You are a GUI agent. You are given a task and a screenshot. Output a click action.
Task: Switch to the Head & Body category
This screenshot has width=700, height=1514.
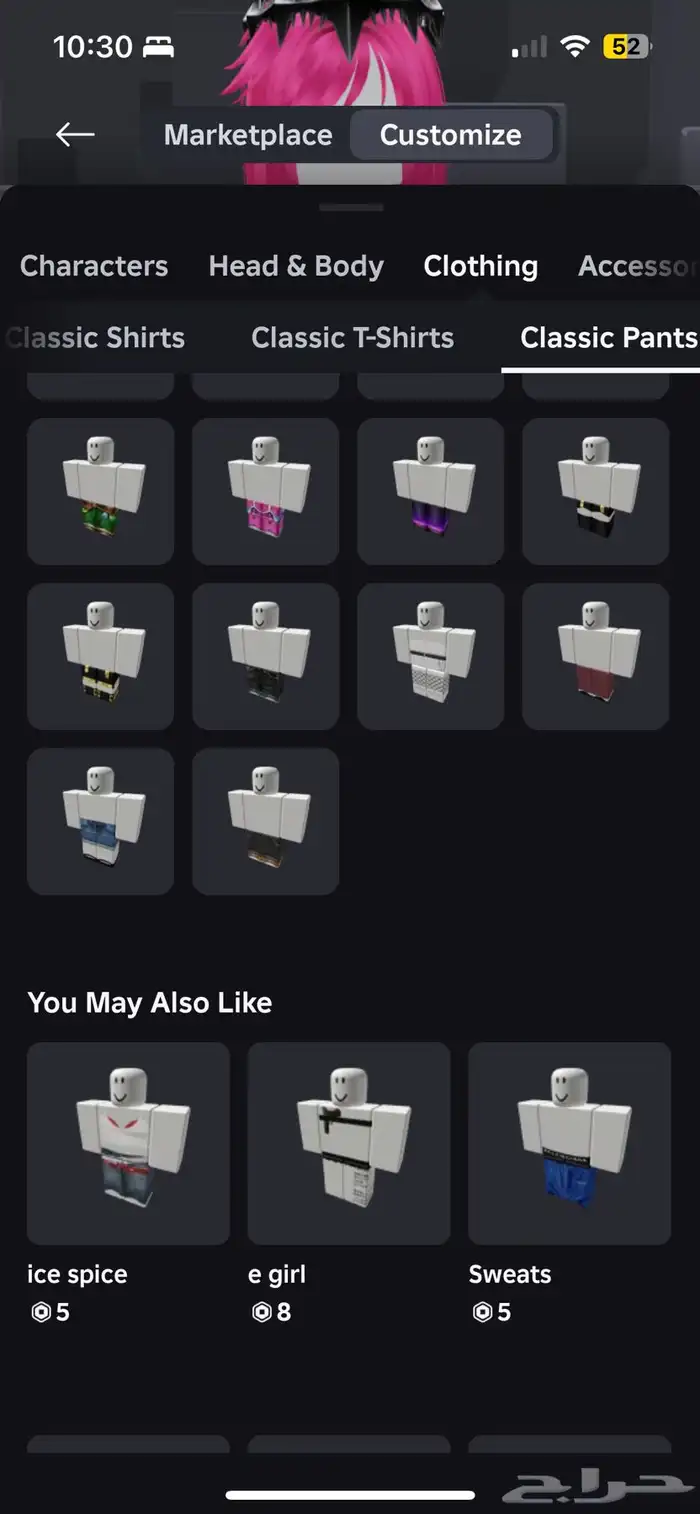pyautogui.click(x=296, y=266)
